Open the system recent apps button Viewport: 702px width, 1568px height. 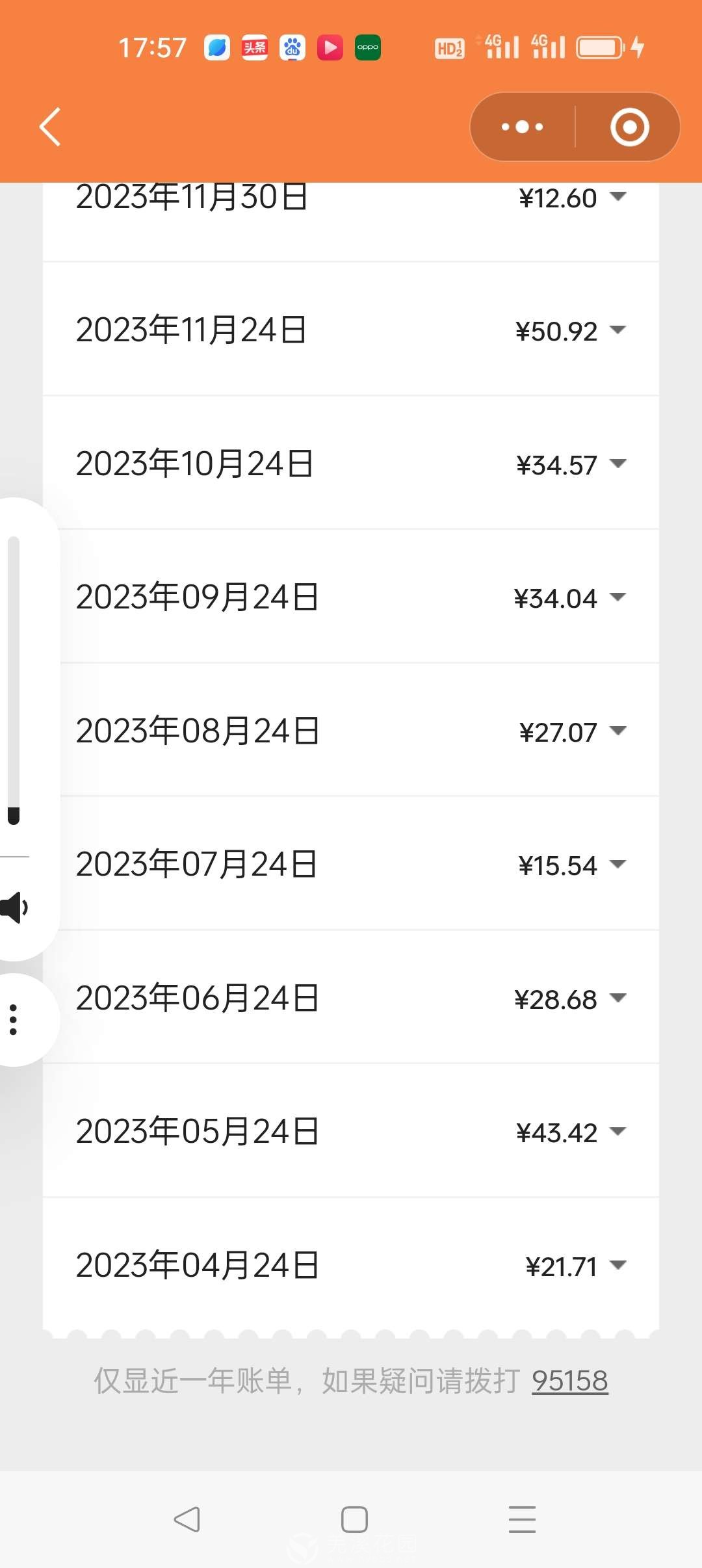click(x=522, y=1519)
